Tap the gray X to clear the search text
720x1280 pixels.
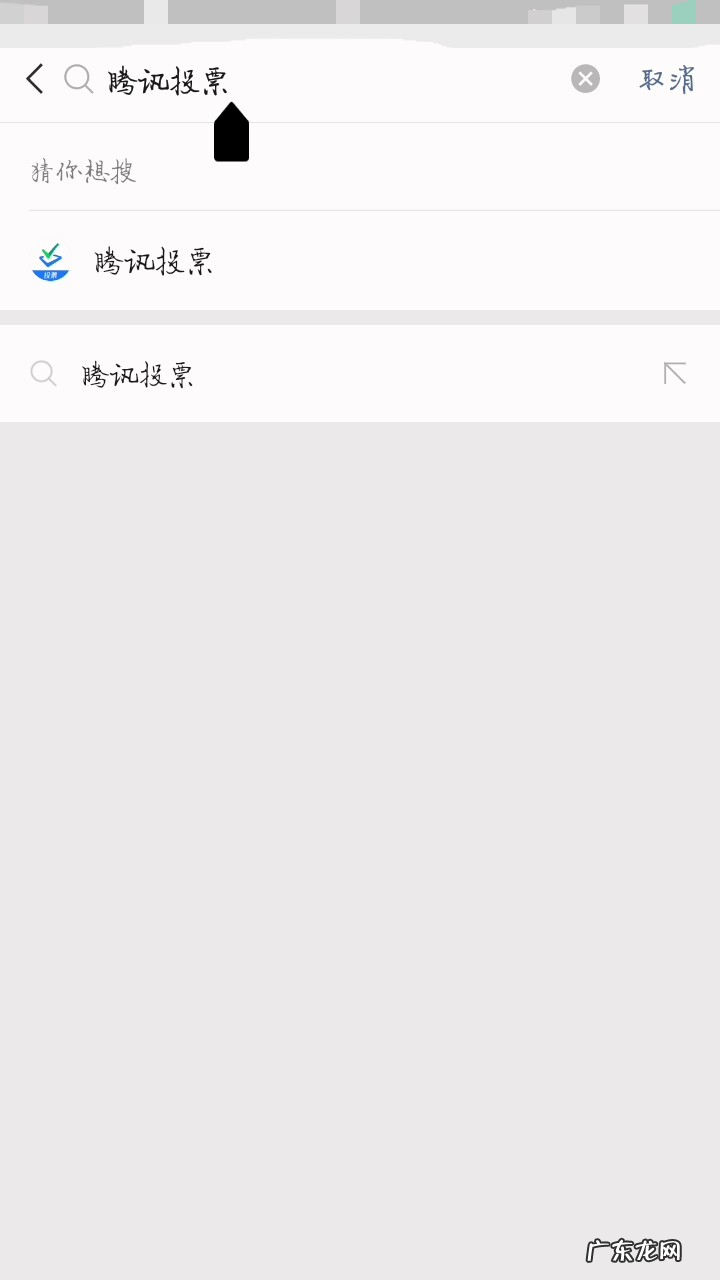tap(585, 79)
